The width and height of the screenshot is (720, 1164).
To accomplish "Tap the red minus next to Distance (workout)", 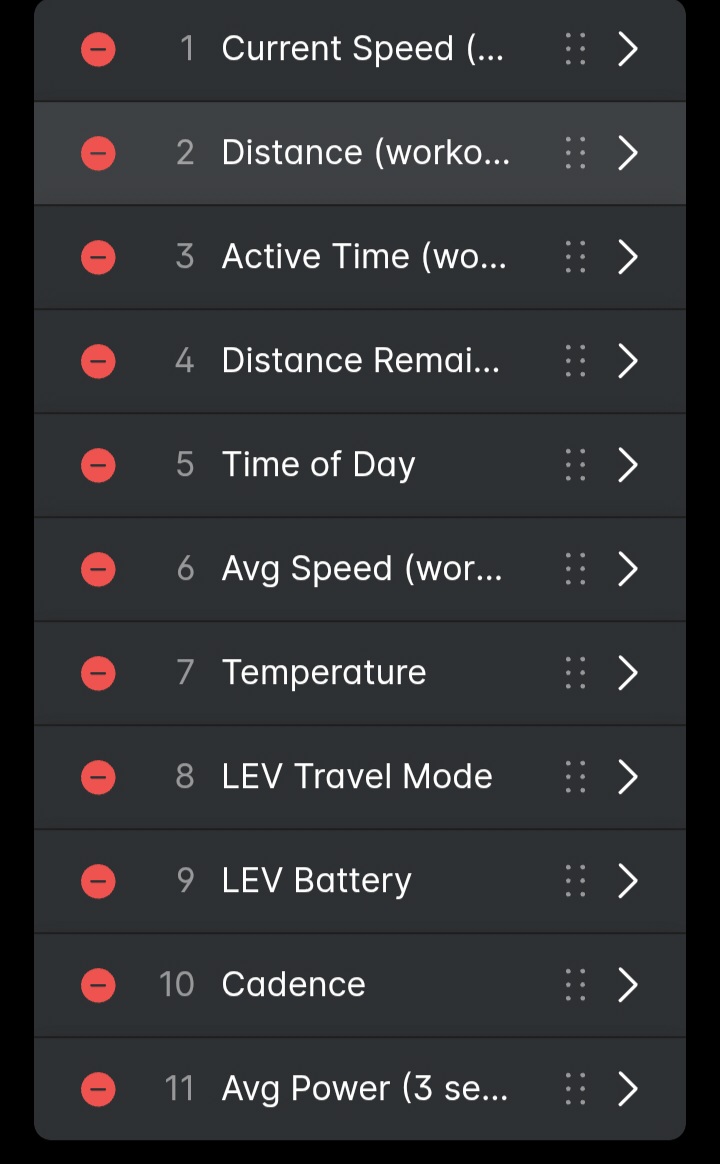I will pyautogui.click(x=98, y=153).
